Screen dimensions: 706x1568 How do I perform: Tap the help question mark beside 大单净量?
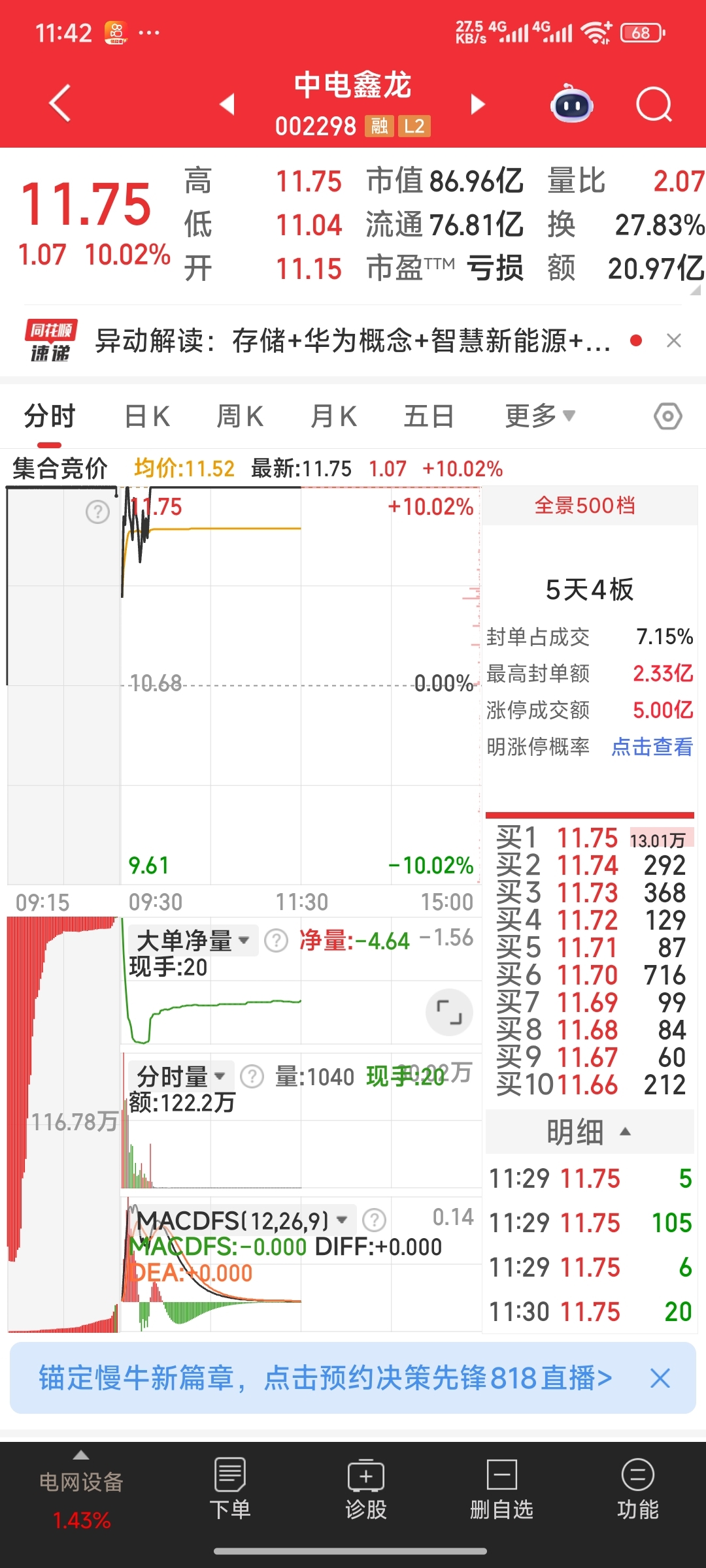point(277,939)
